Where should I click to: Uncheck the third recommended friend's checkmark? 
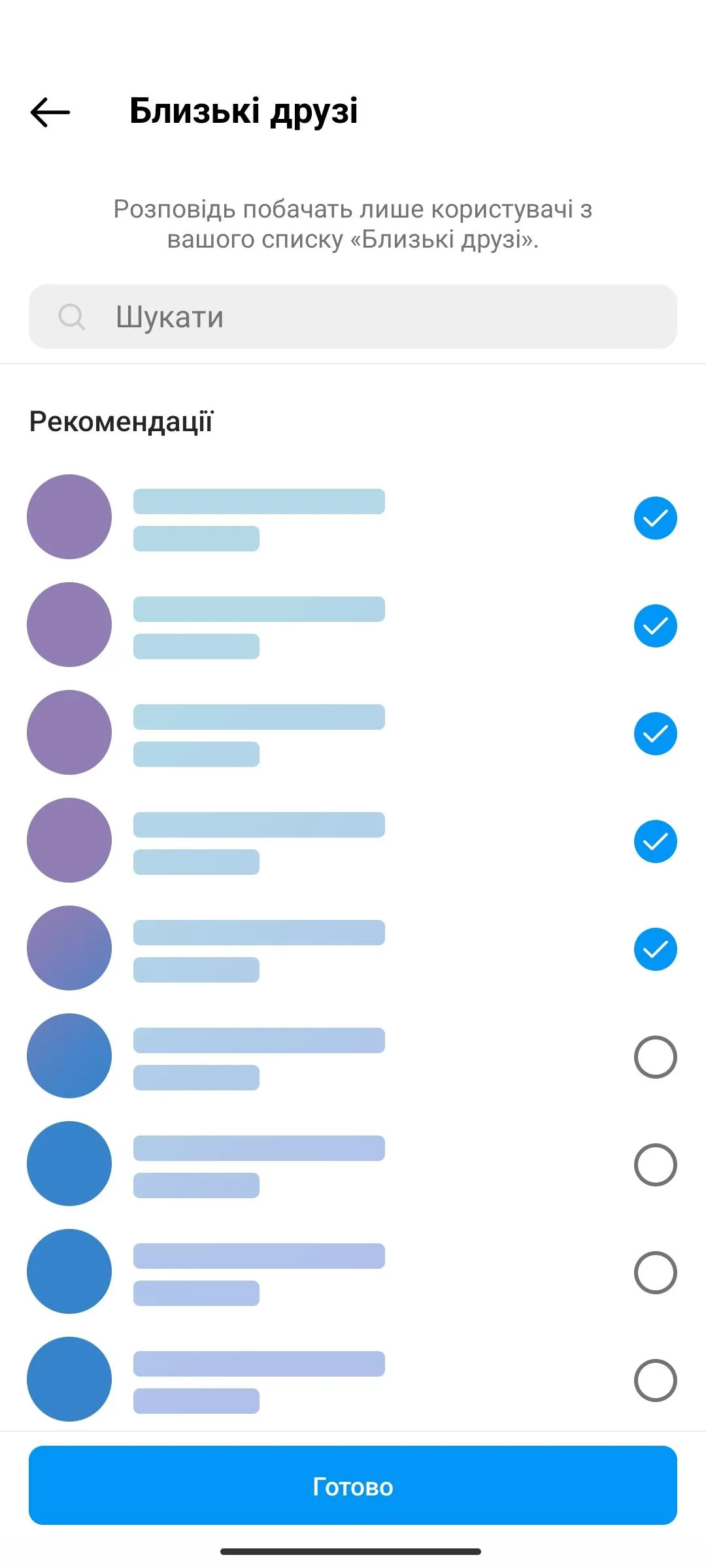(x=655, y=734)
